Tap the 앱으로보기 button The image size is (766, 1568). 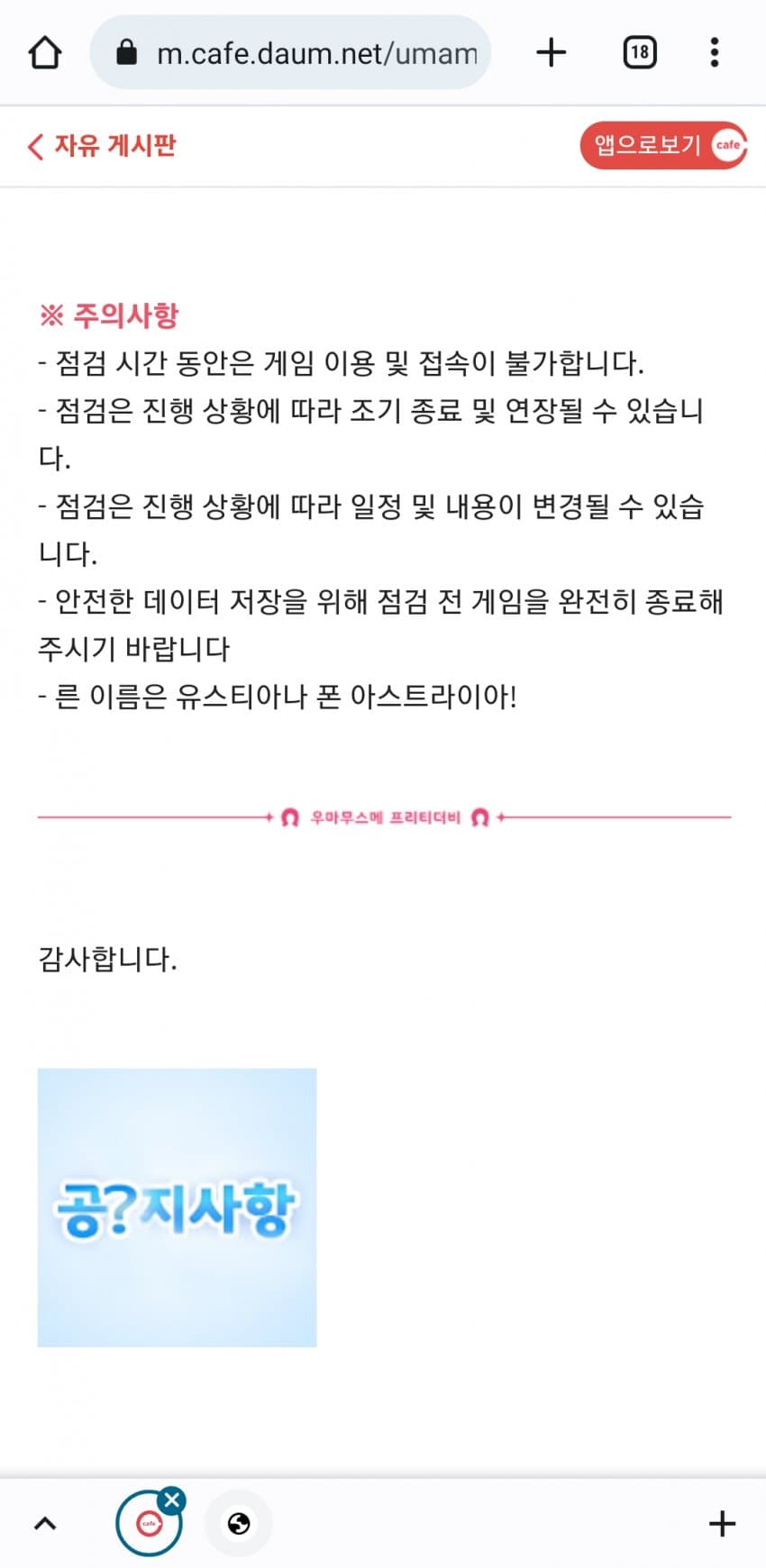pyautogui.click(x=662, y=145)
